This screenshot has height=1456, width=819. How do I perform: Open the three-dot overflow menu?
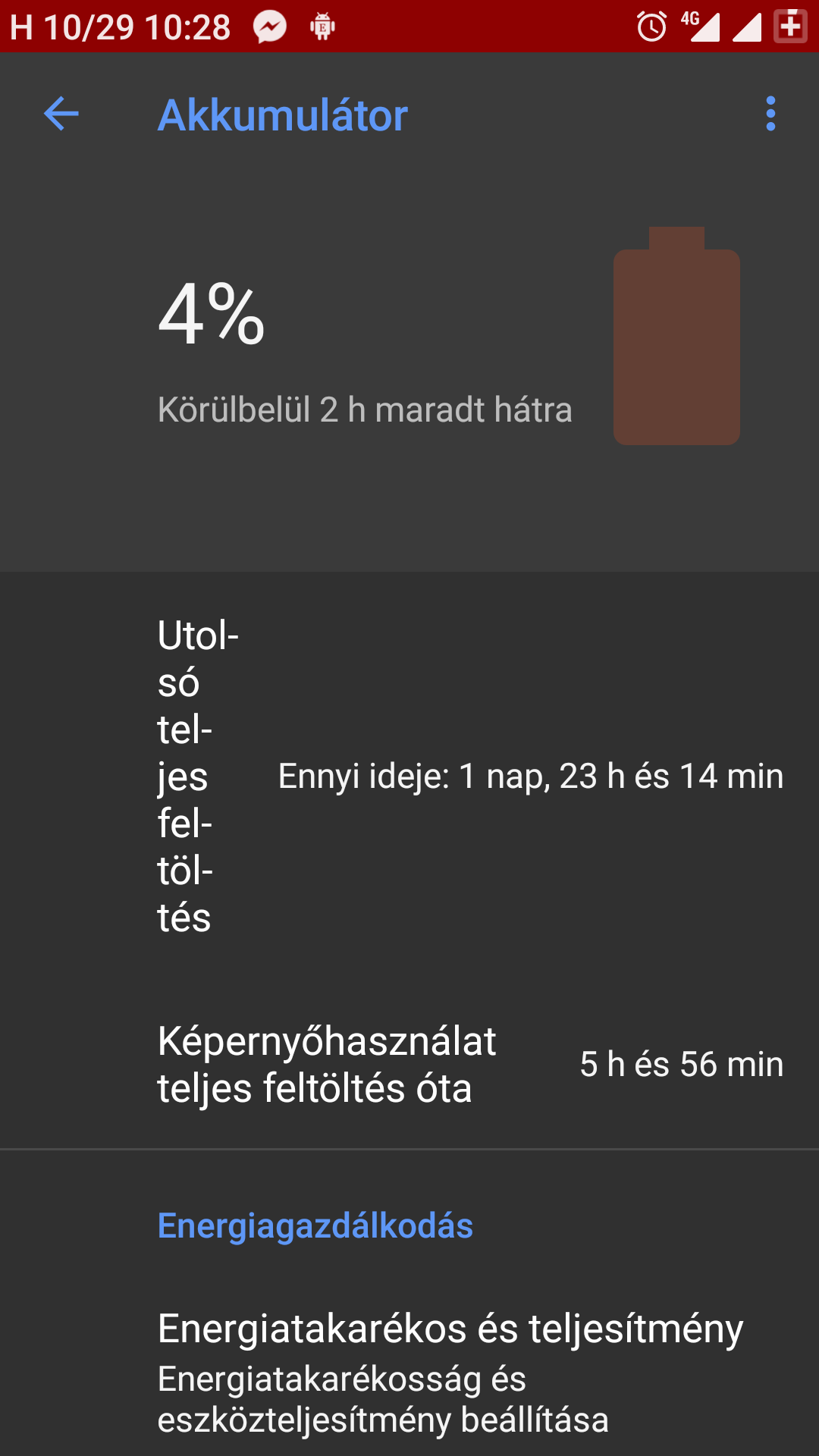click(770, 115)
